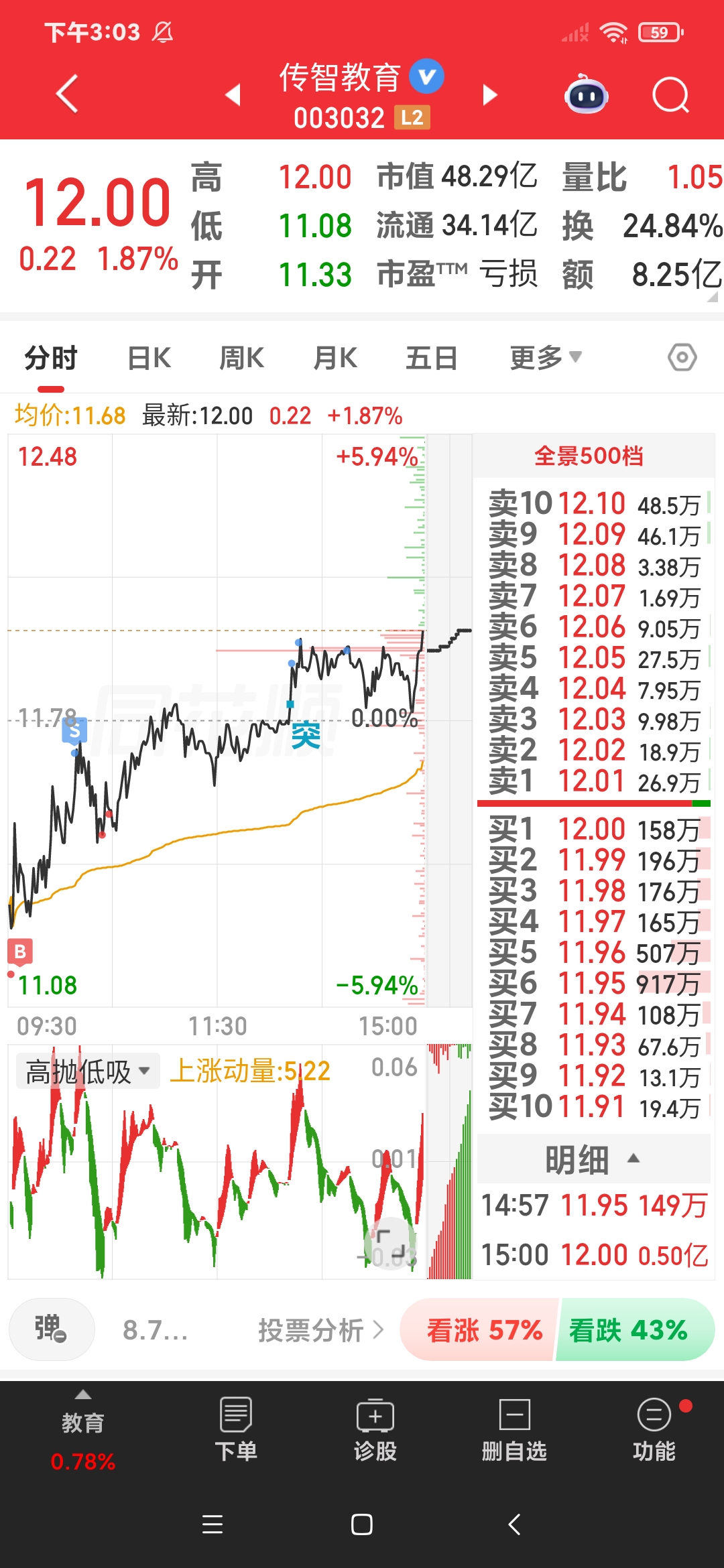The width and height of the screenshot is (724, 1568).
Task: Switch to the 周K chart tab
Action: tap(241, 358)
